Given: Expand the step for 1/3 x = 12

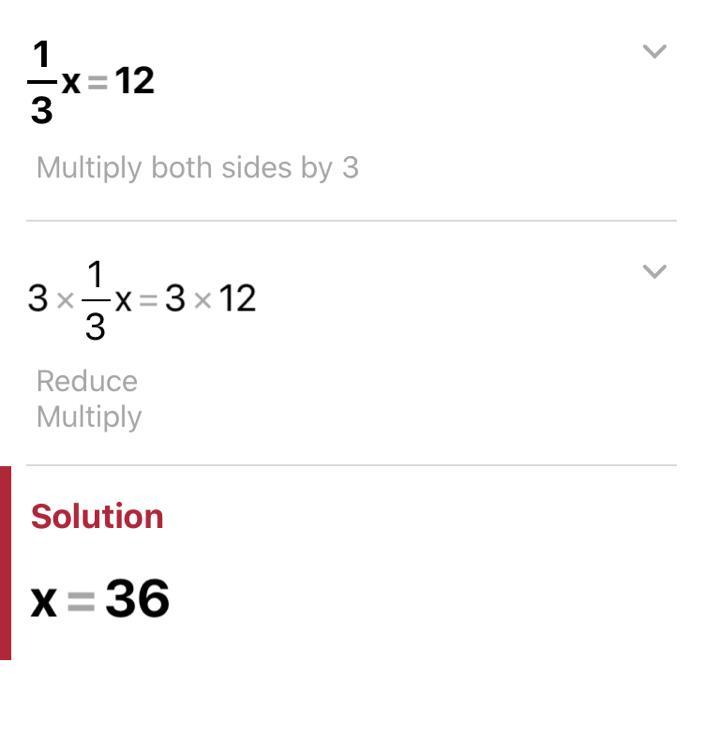Looking at the screenshot, I should coord(654,51).
